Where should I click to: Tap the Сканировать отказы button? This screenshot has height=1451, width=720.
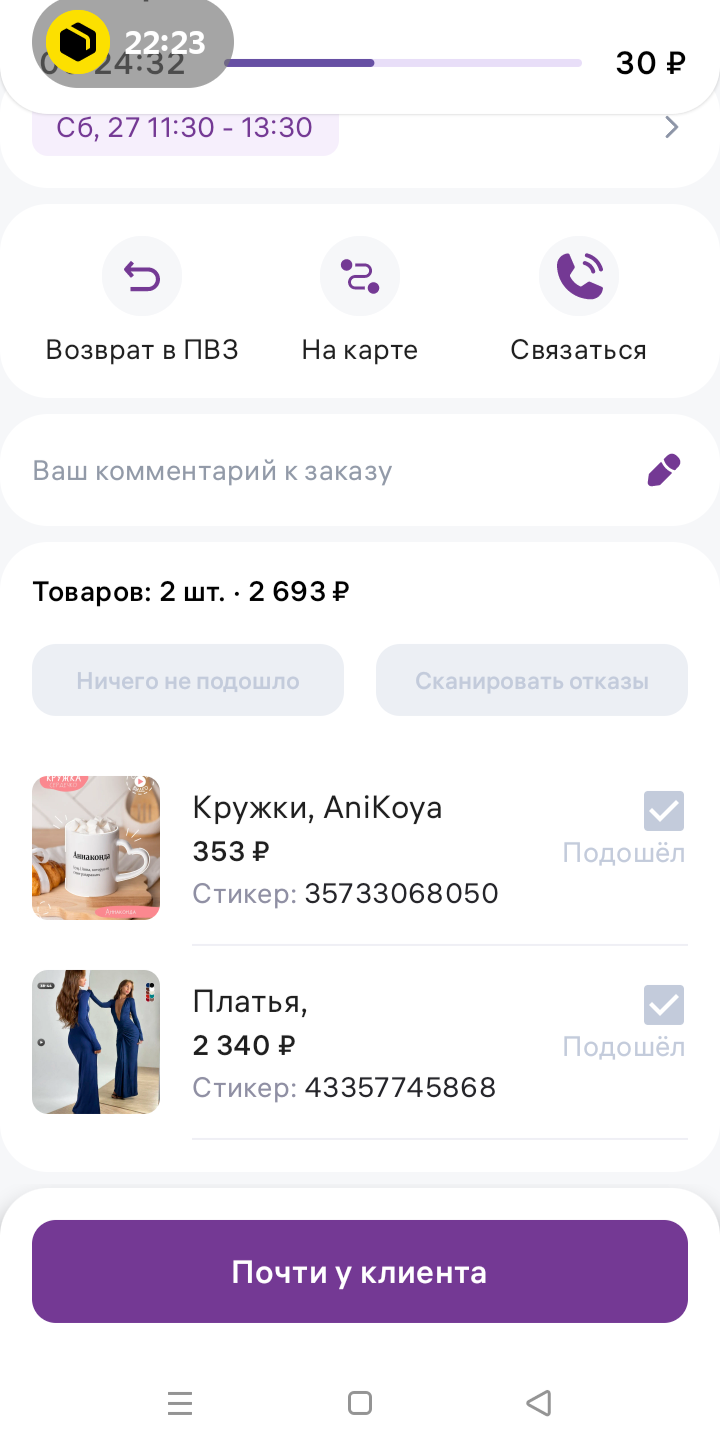532,681
